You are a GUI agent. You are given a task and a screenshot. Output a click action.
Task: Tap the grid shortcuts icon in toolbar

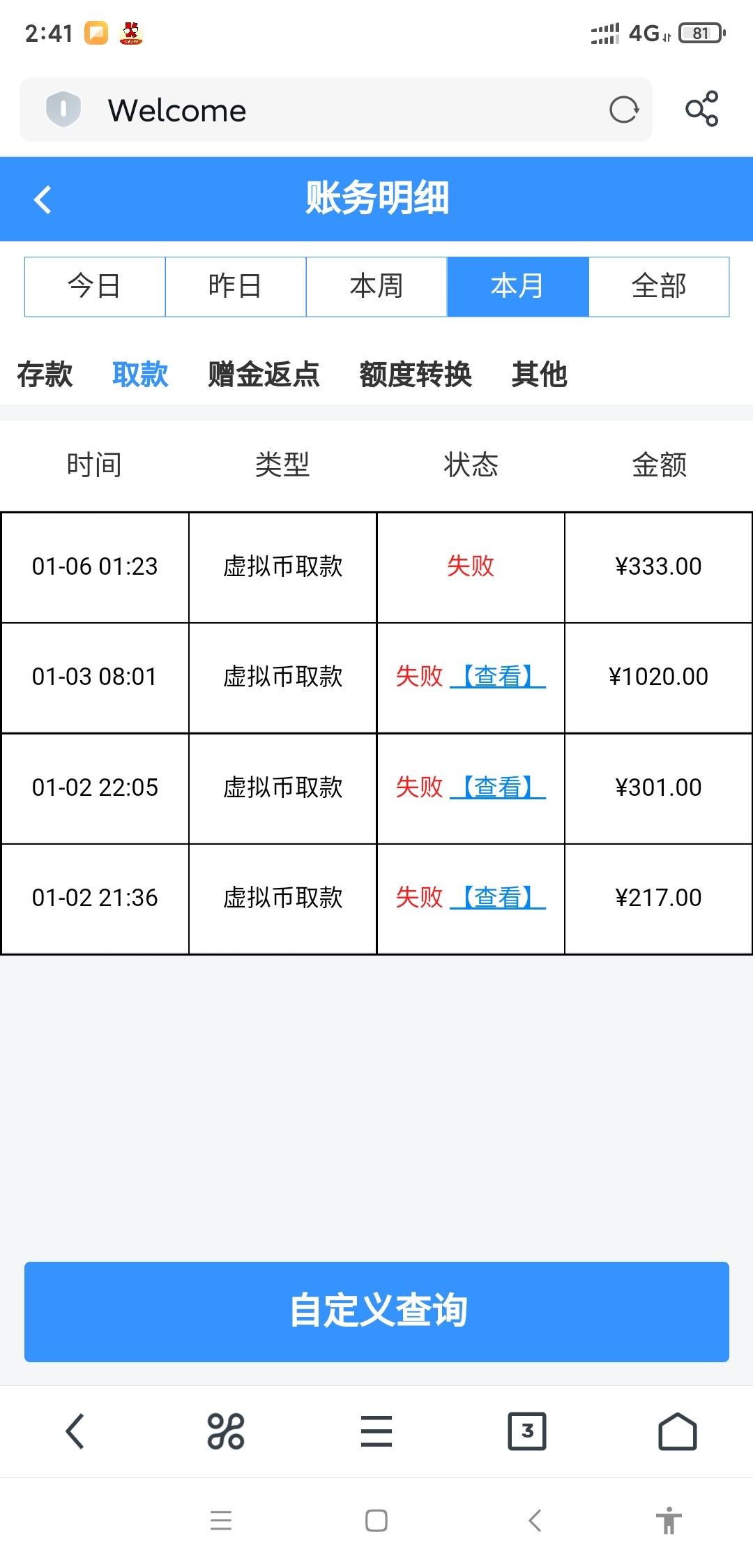click(x=225, y=1433)
